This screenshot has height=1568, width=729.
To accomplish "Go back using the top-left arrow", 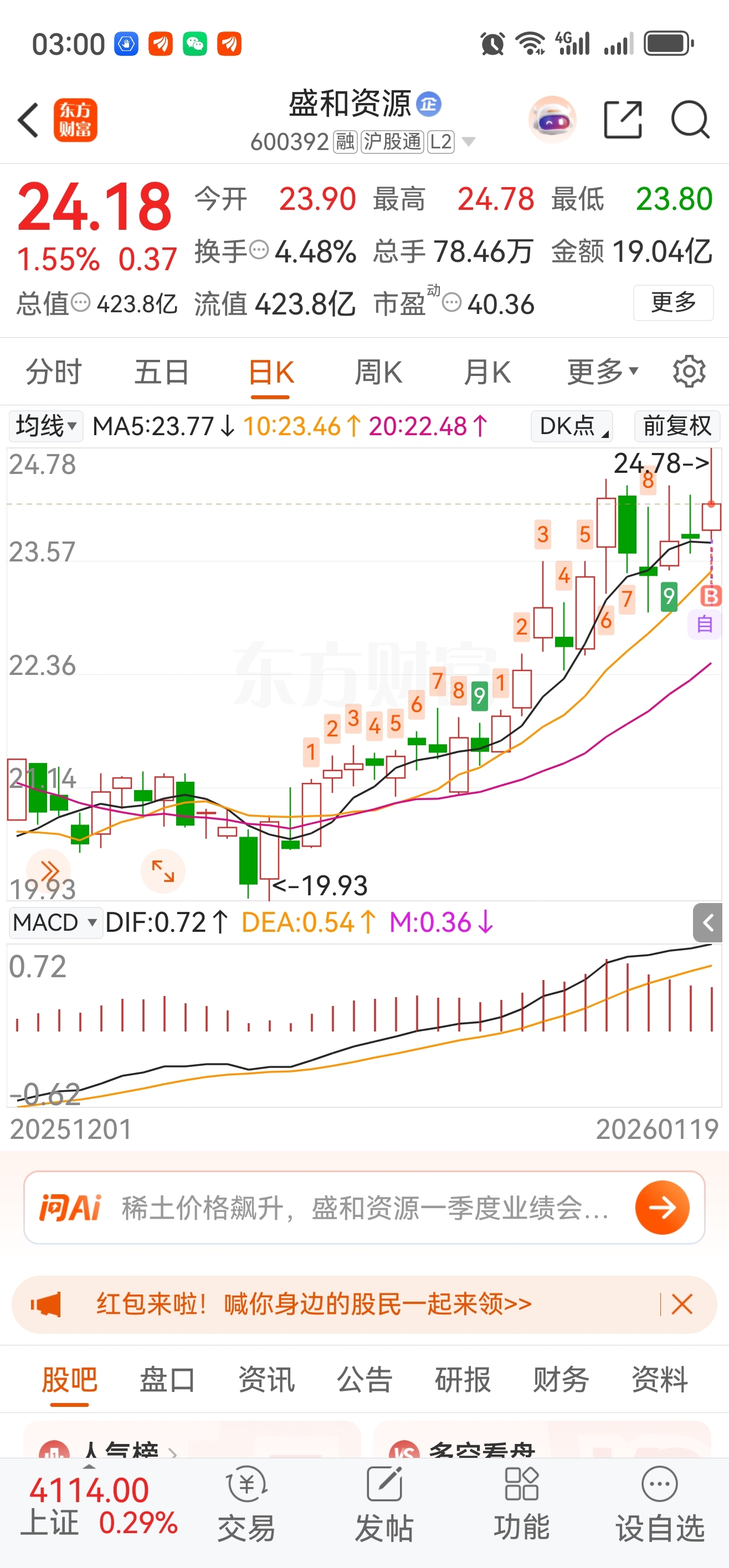I will (29, 120).
